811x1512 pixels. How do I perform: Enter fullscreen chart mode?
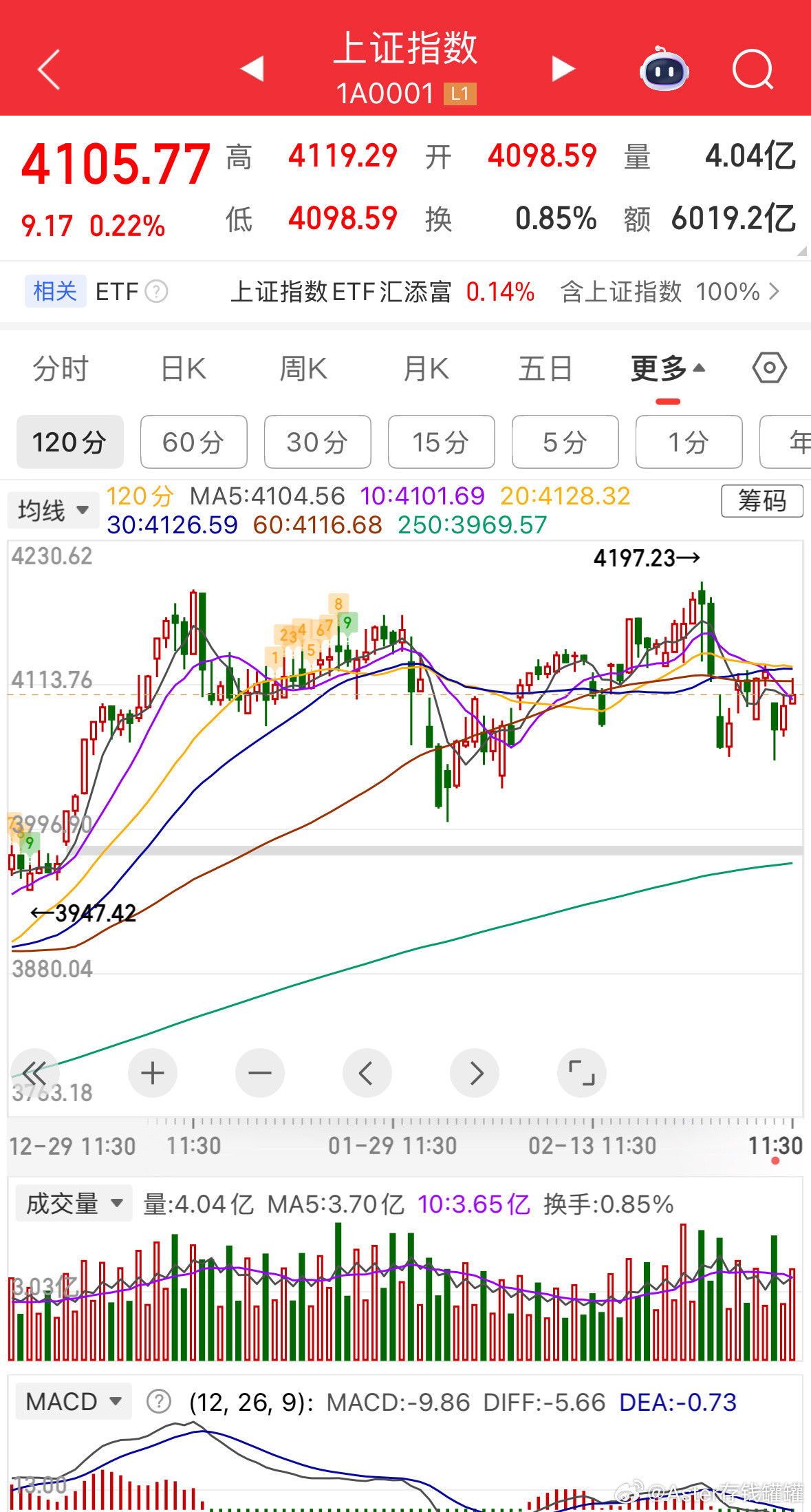click(x=581, y=1072)
